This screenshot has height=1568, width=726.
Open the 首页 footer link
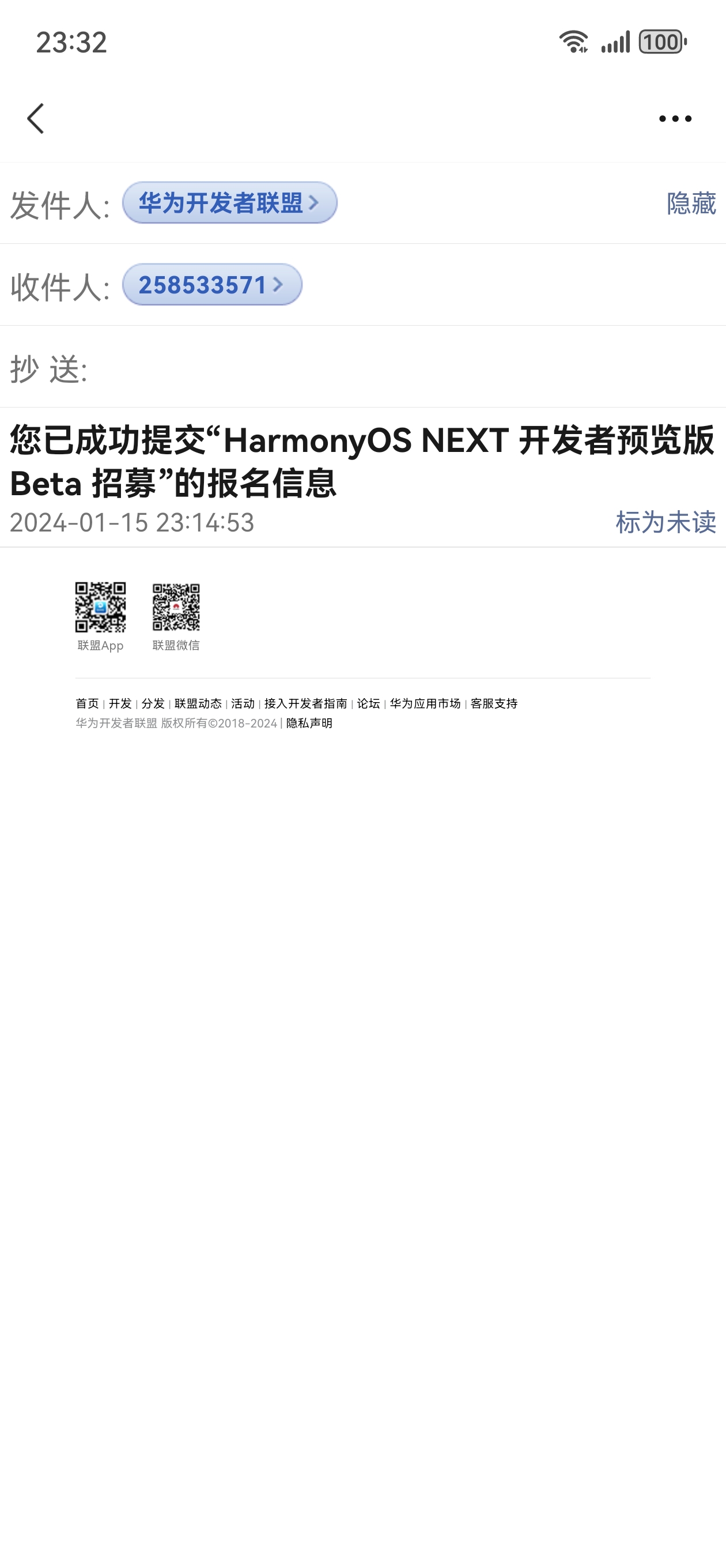point(87,703)
